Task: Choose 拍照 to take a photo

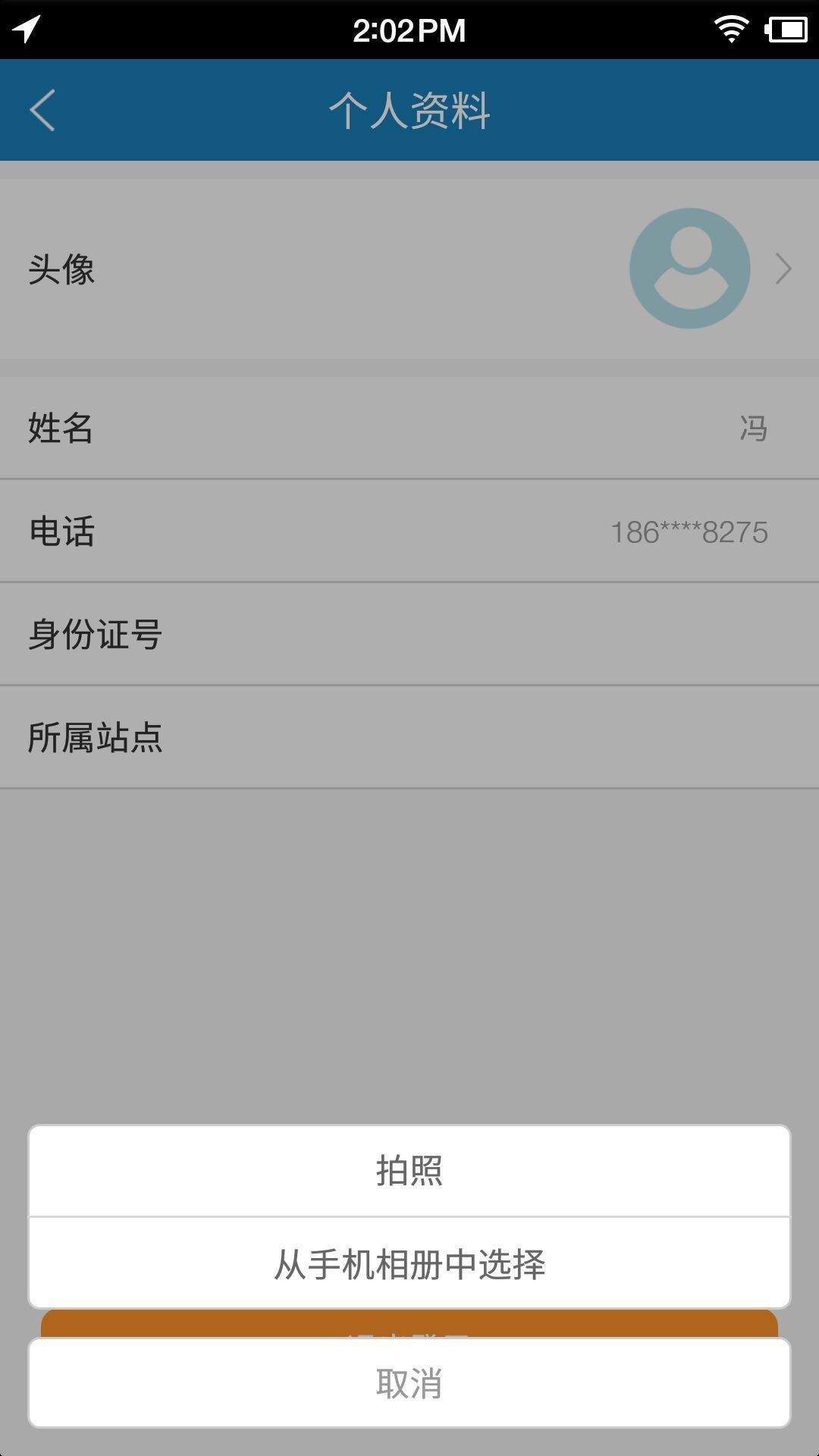Action: 409,1171
